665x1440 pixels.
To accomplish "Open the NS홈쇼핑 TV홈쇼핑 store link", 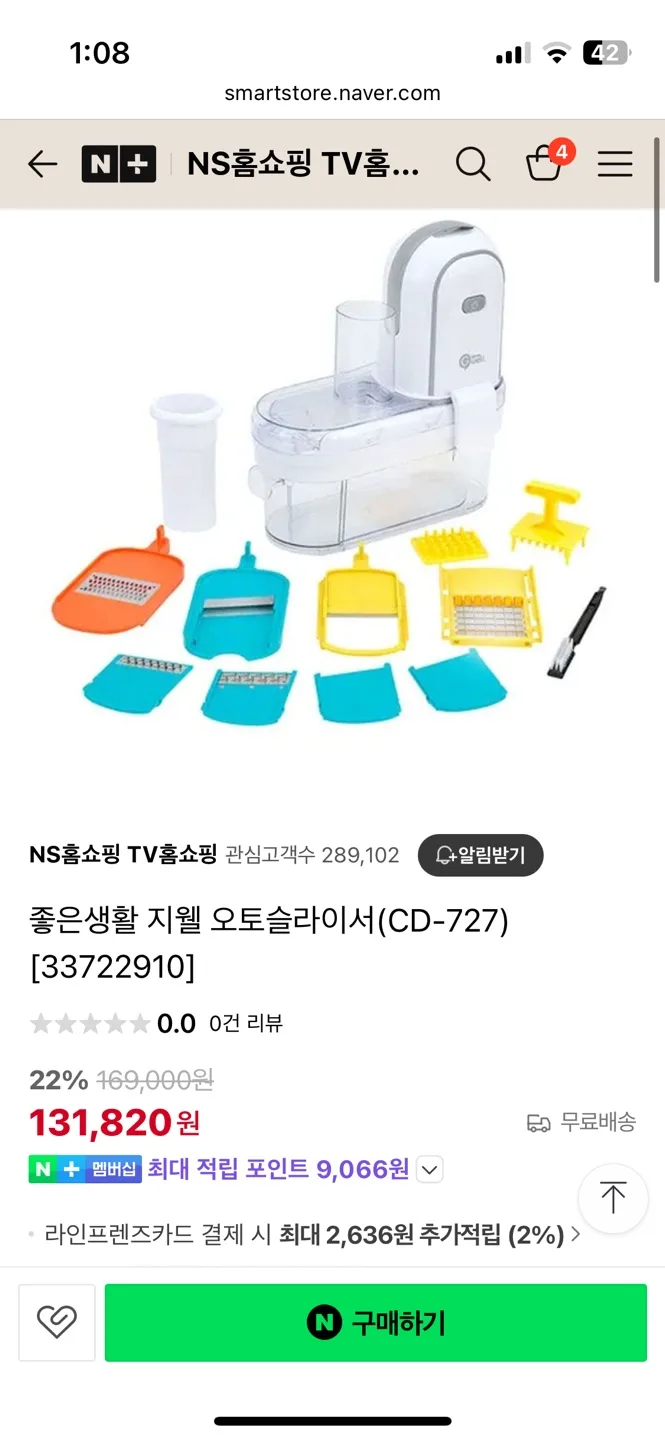I will tap(123, 855).
